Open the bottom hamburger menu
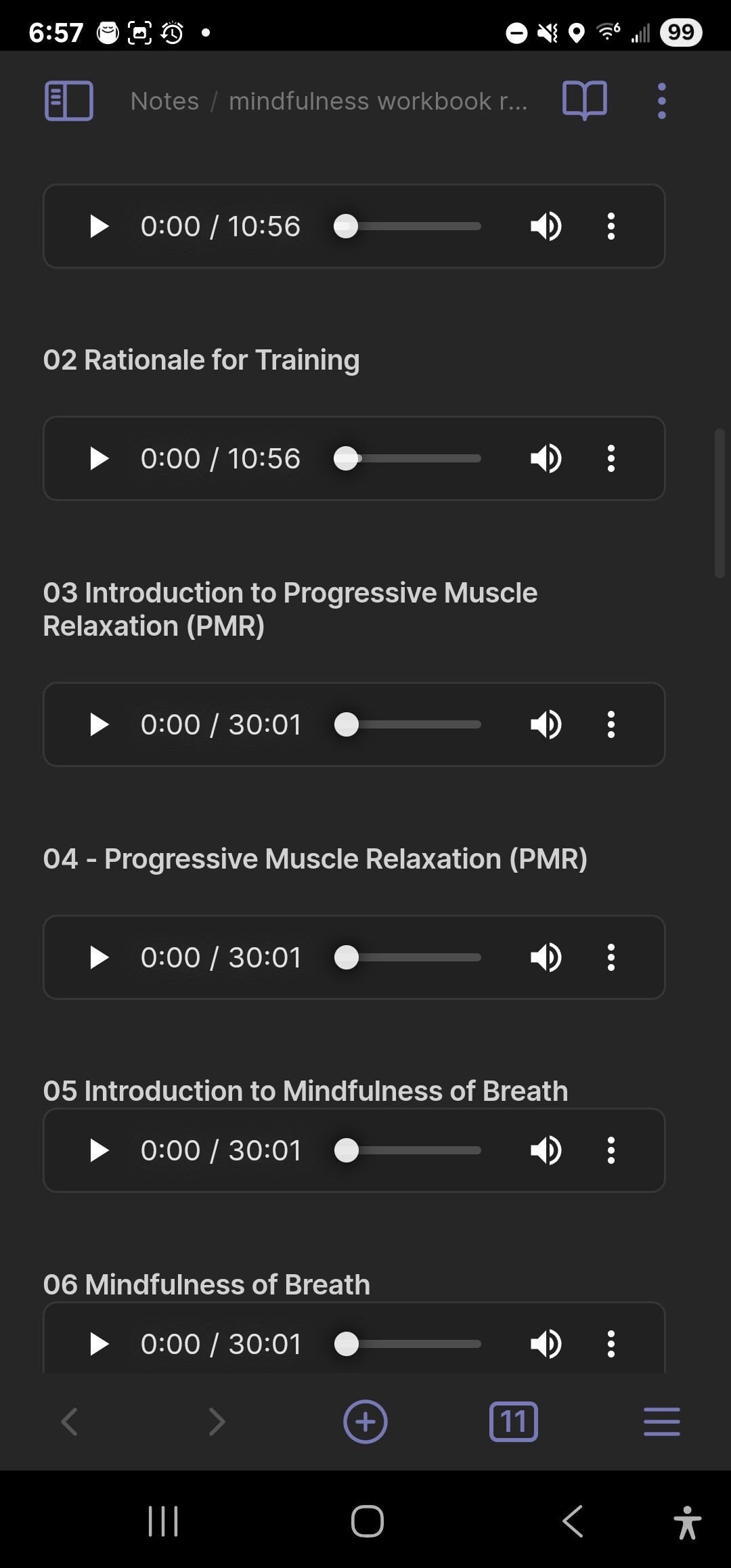 tap(661, 1422)
